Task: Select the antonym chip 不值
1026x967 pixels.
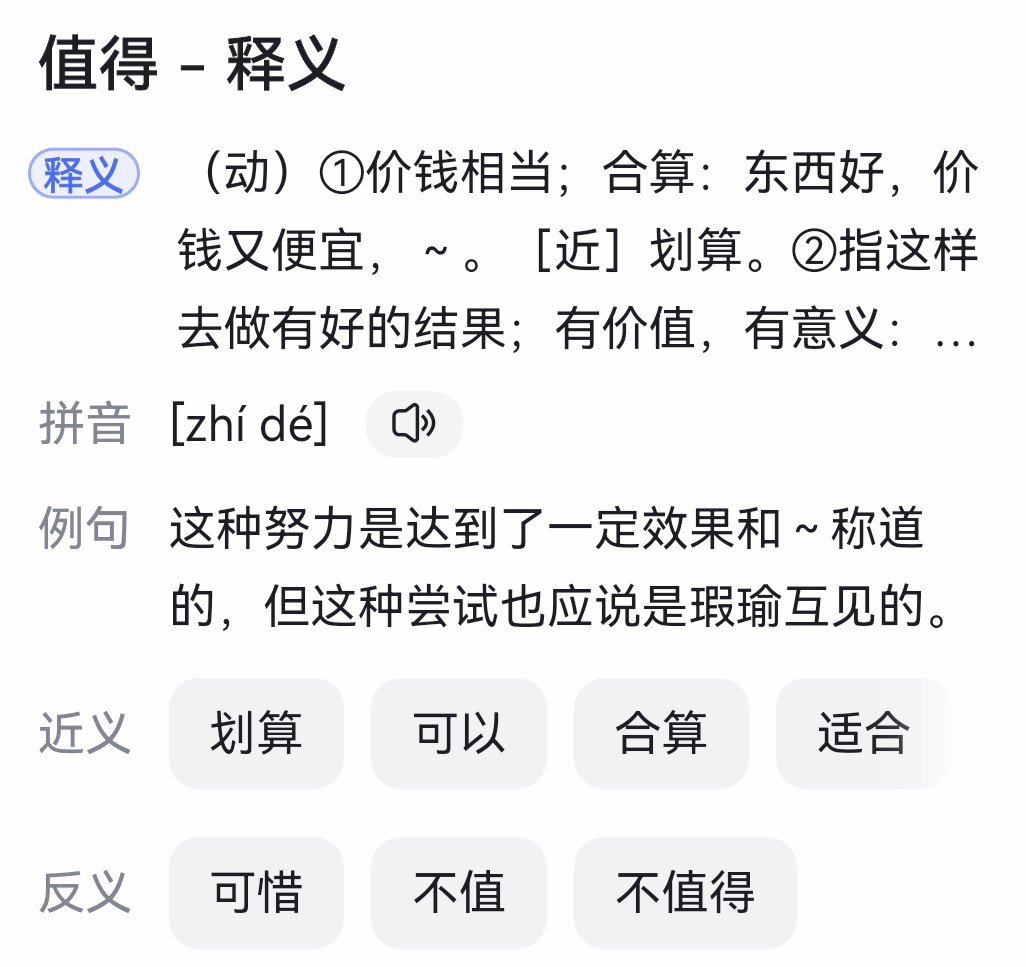Action: pyautogui.click(x=459, y=892)
